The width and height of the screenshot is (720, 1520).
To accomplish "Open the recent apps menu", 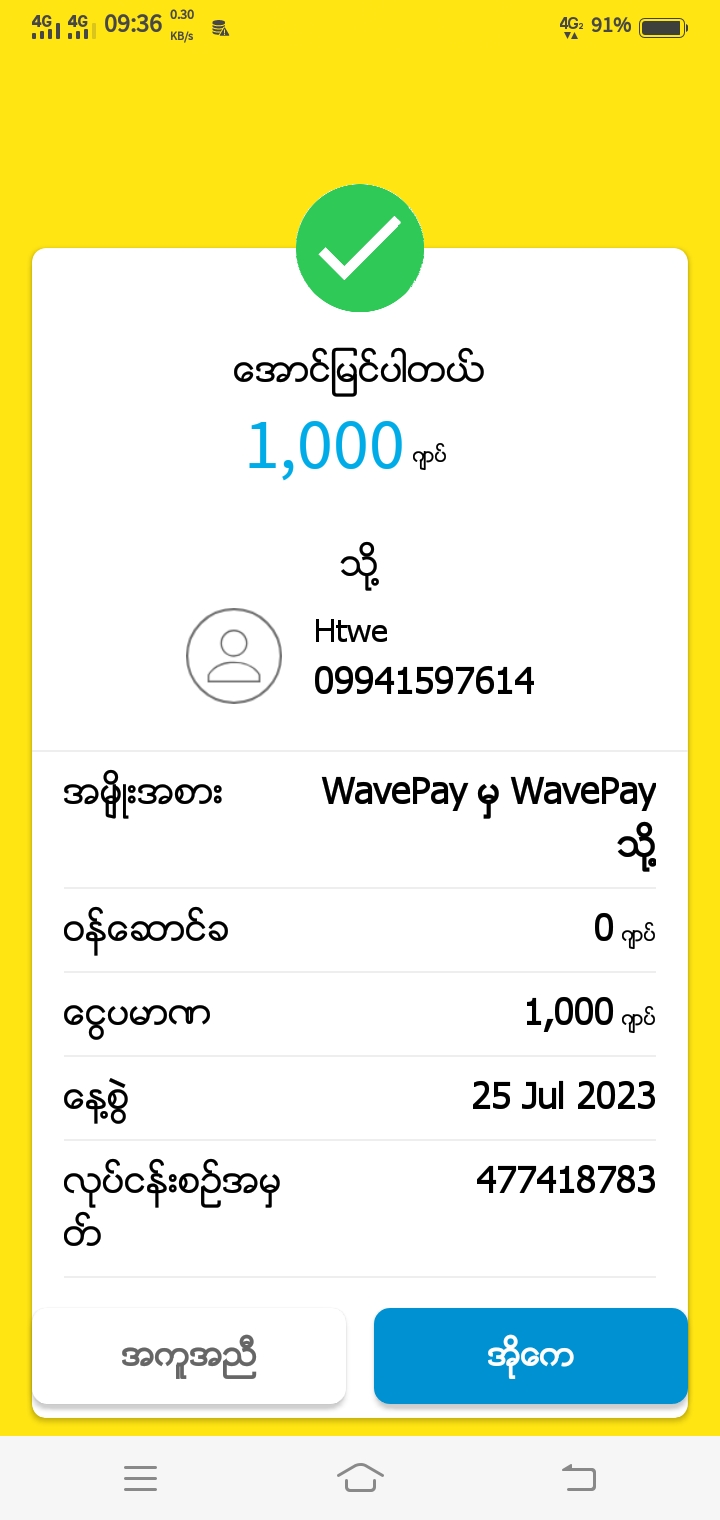I will coord(141,1477).
